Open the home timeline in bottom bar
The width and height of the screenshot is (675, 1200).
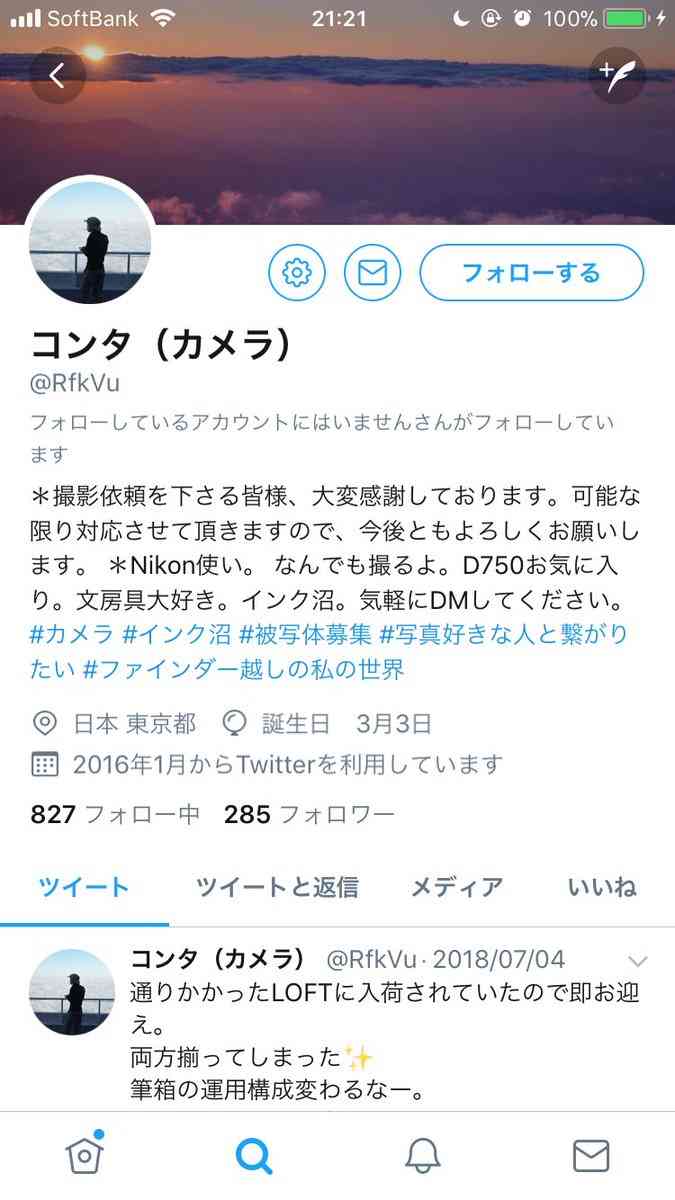point(85,1156)
